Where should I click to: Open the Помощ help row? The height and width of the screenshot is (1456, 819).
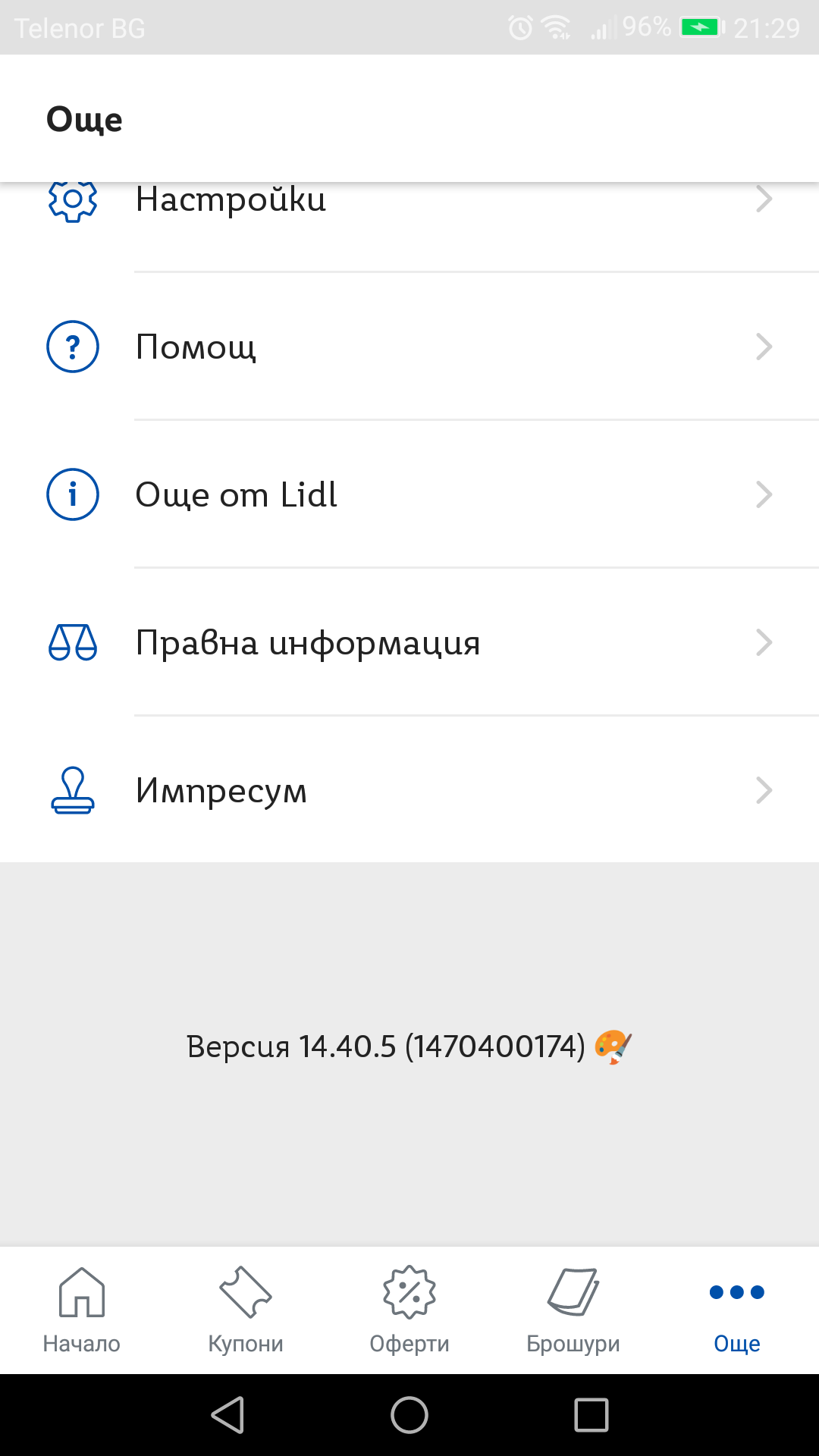[409, 347]
